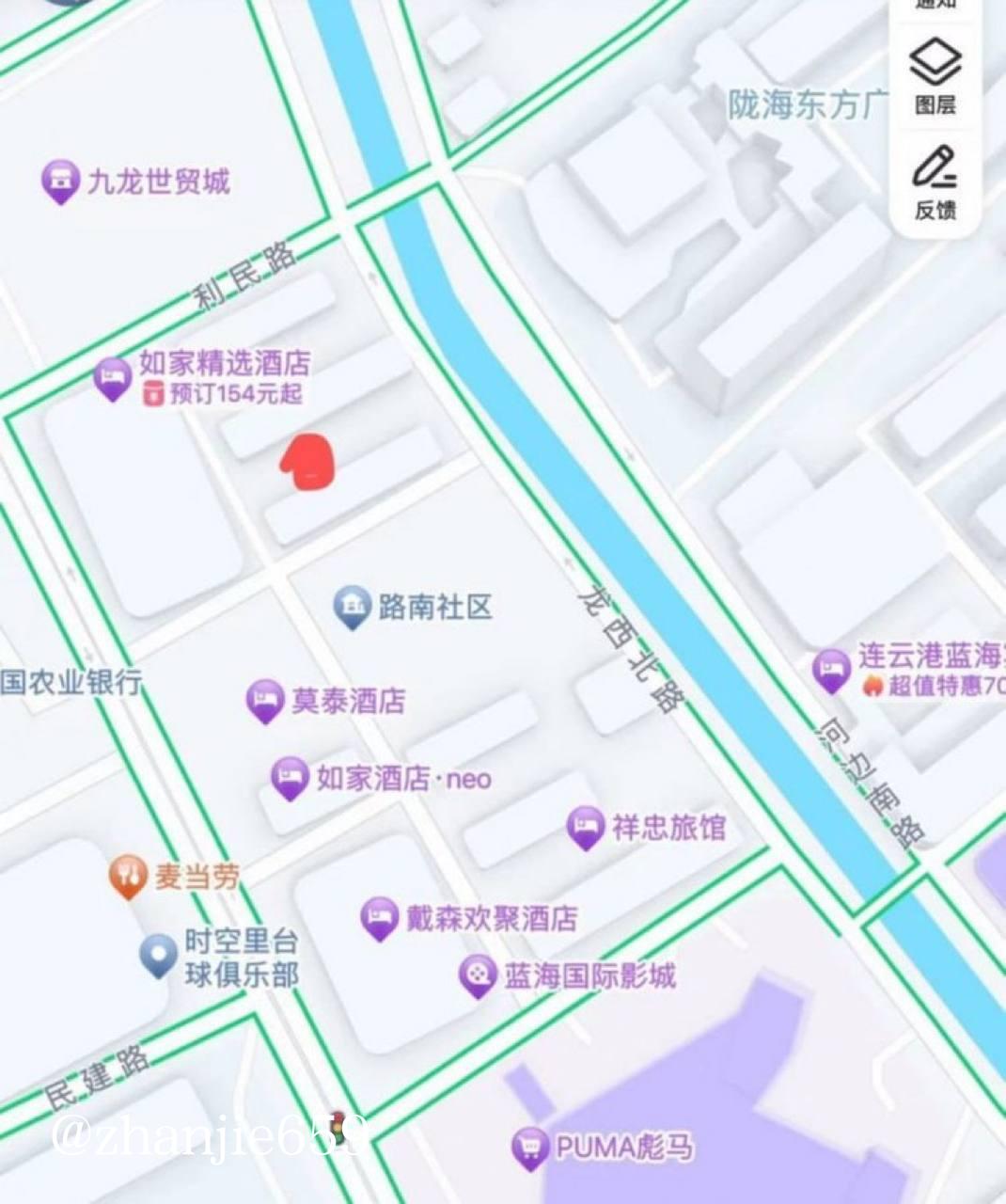
Task: Open the PUMA彪马 shop marker
Action: (x=530, y=1148)
